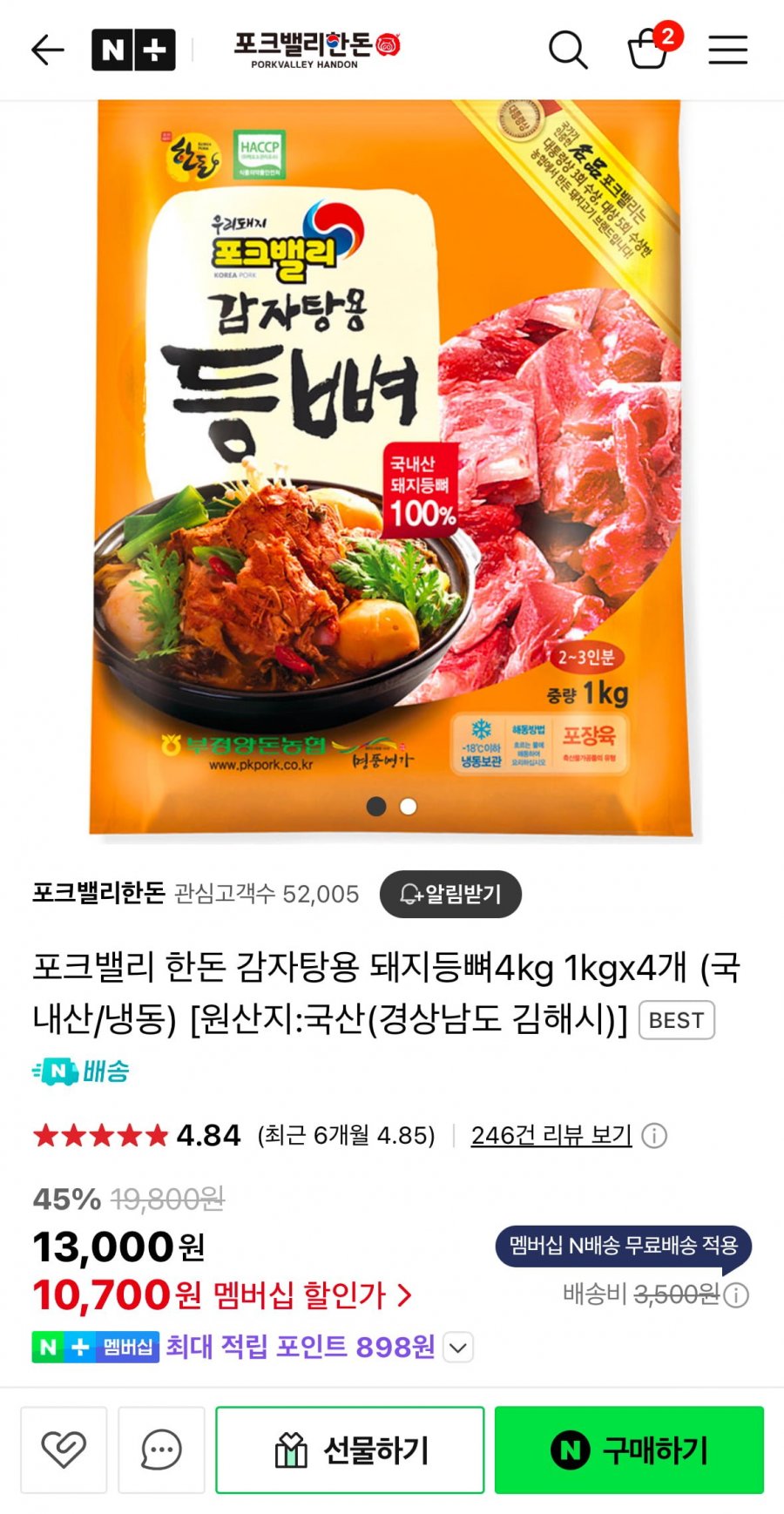Add this product to wishlist
The width and height of the screenshot is (784, 1514).
(64, 1450)
